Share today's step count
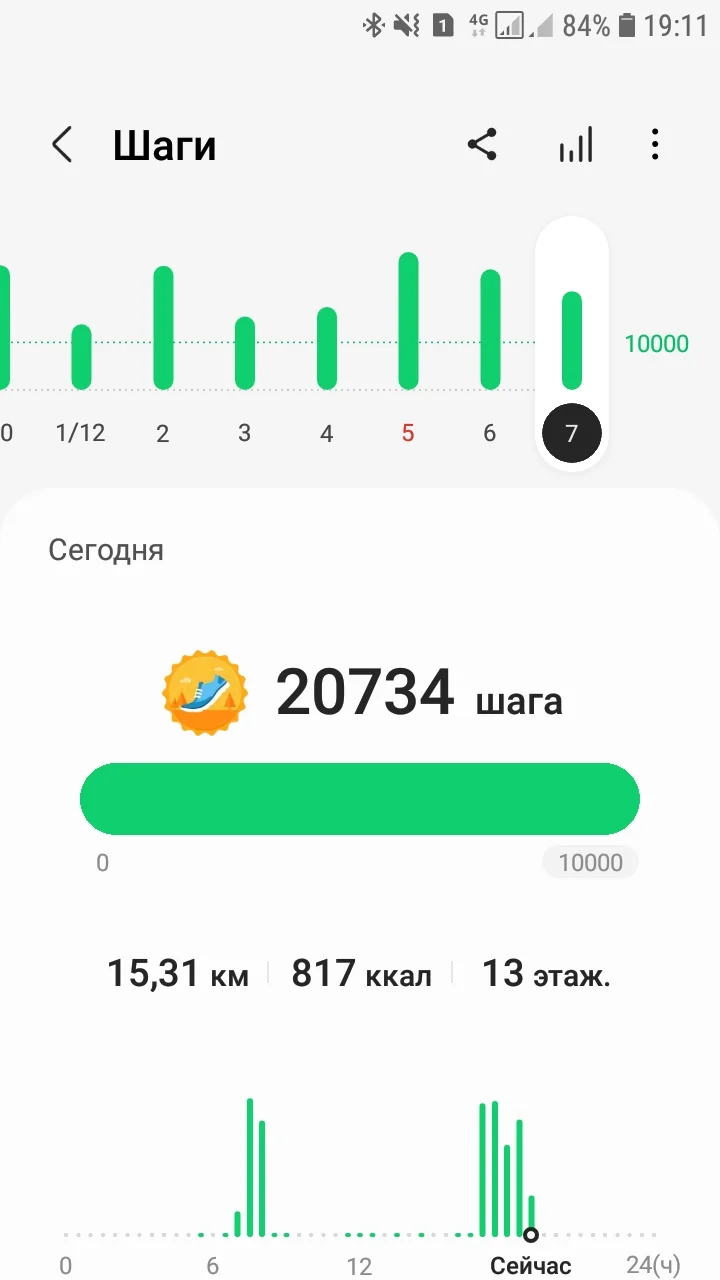720x1280 pixels. tap(482, 146)
